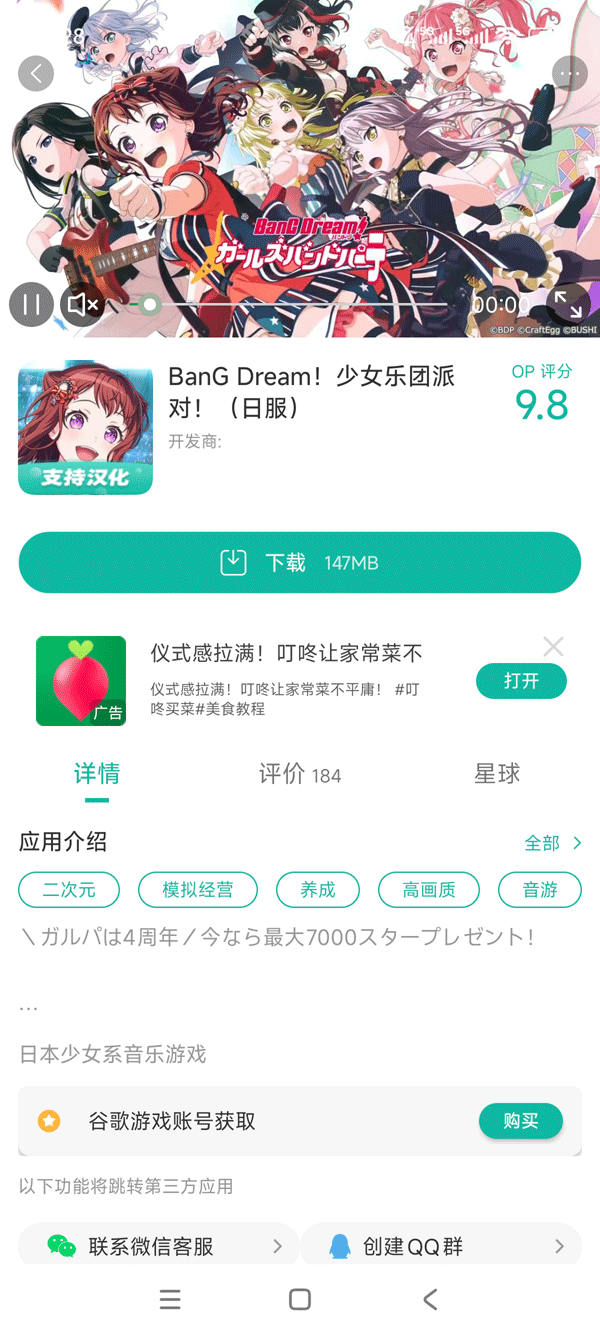Screen dimensions: 600x1335
Task: Dismiss the 叮咚买菜 advertisement
Action: pos(553,646)
